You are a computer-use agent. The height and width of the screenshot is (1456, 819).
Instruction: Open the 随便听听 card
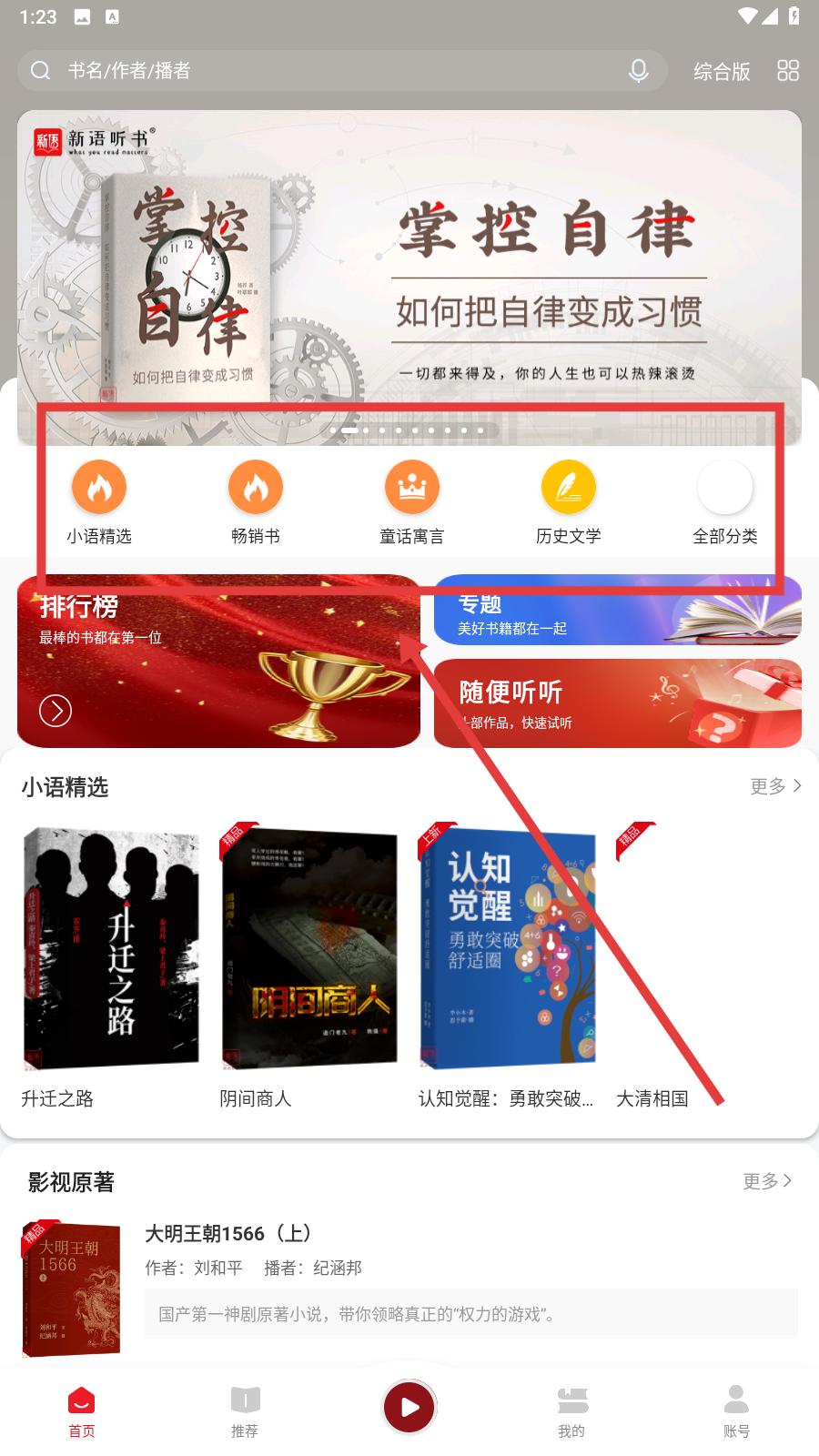(x=618, y=703)
